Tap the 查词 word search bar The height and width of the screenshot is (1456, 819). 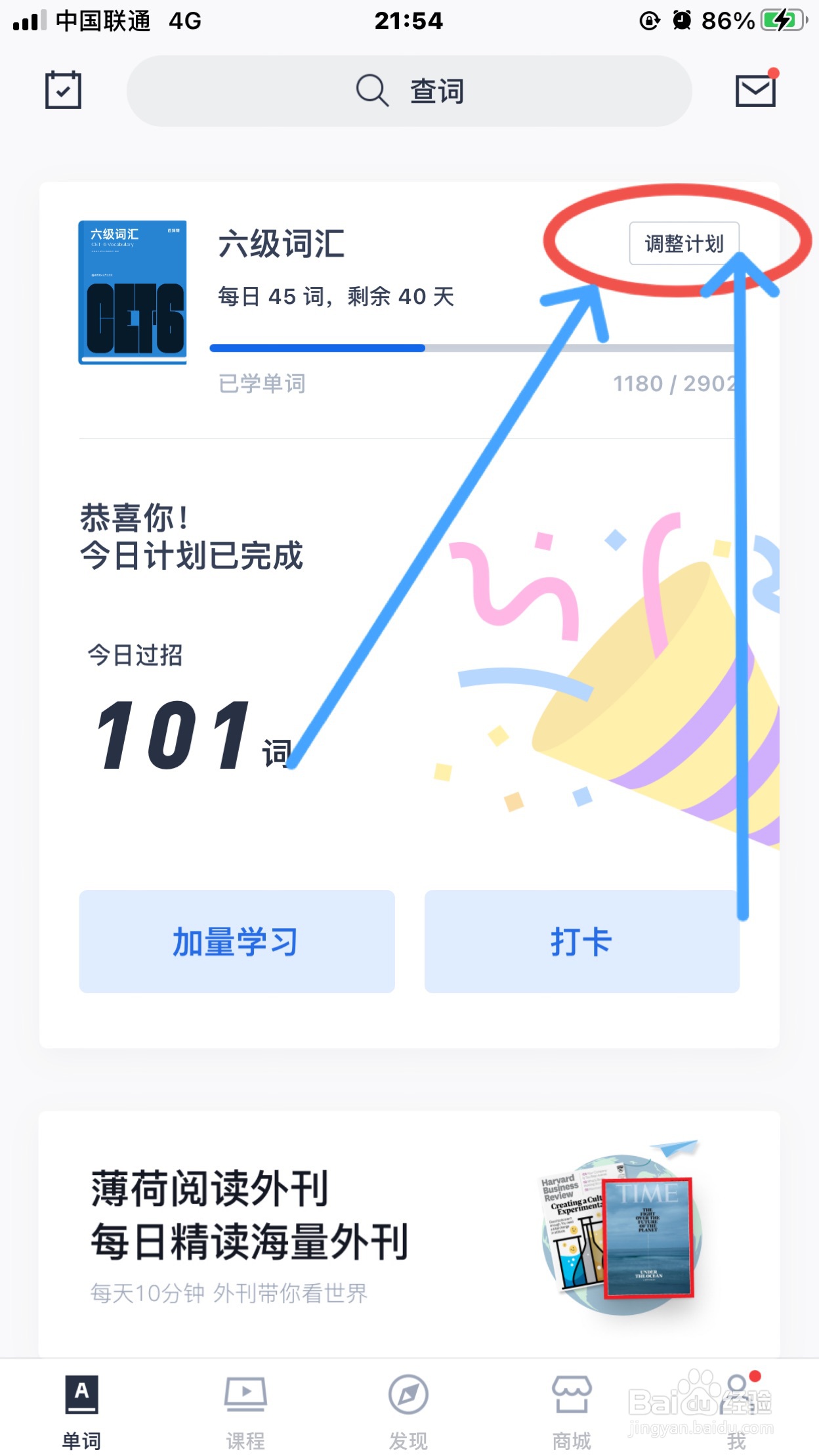(409, 91)
